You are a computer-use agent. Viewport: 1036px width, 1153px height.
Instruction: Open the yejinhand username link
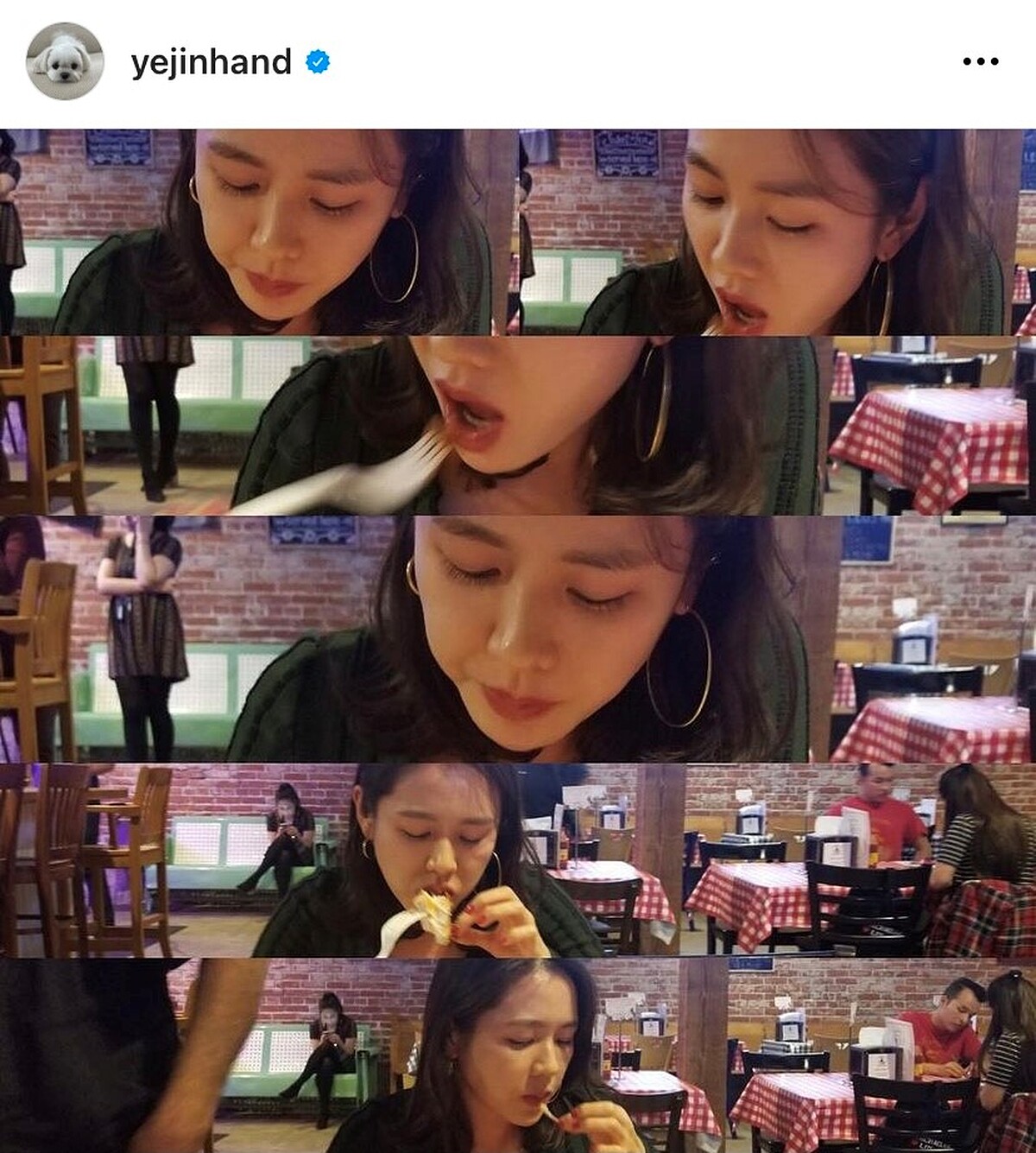pyautogui.click(x=212, y=62)
